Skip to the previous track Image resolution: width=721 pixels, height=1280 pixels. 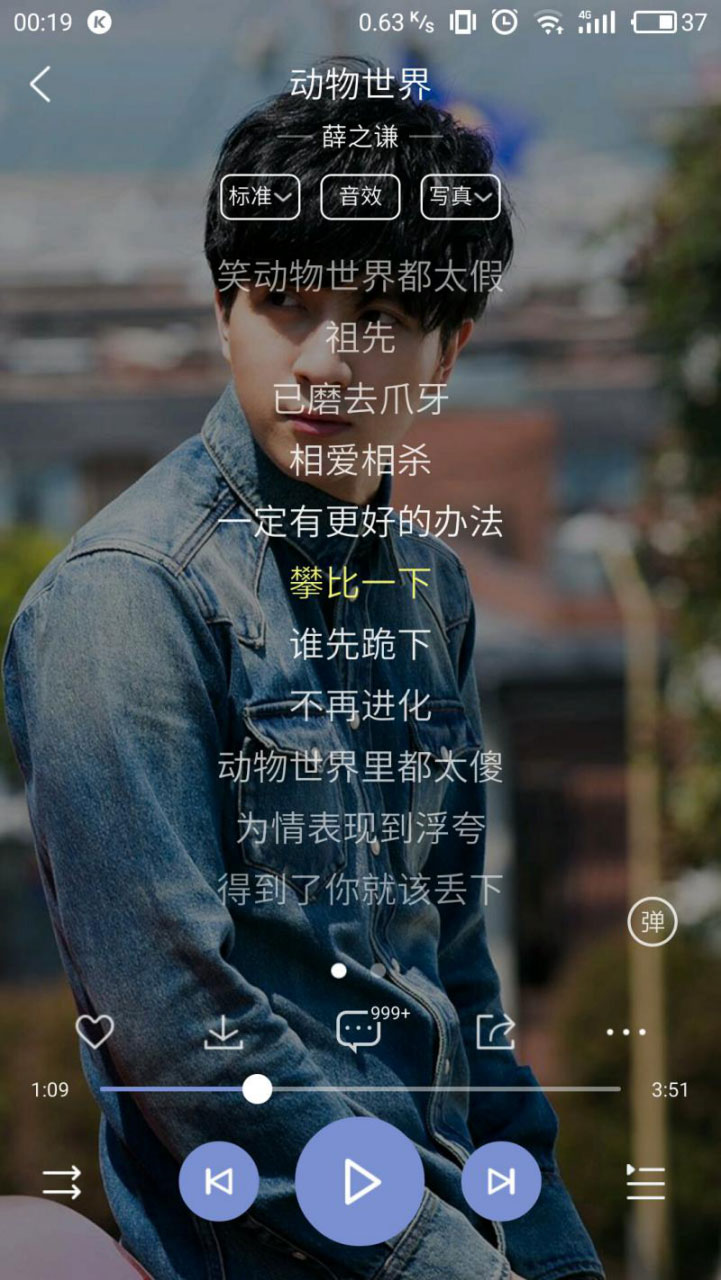click(219, 1182)
